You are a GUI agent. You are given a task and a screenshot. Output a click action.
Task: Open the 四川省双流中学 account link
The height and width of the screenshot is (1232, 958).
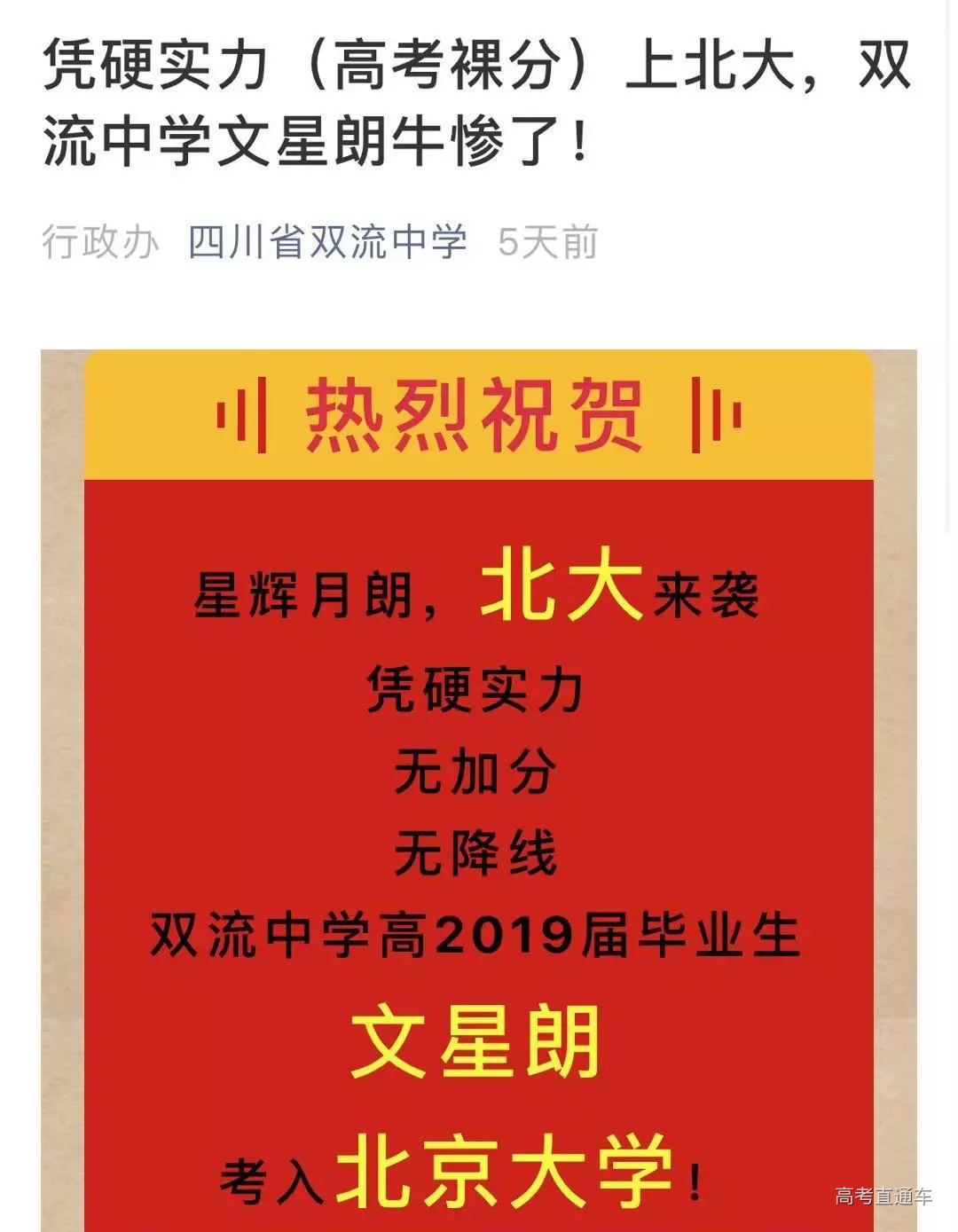click(x=327, y=242)
